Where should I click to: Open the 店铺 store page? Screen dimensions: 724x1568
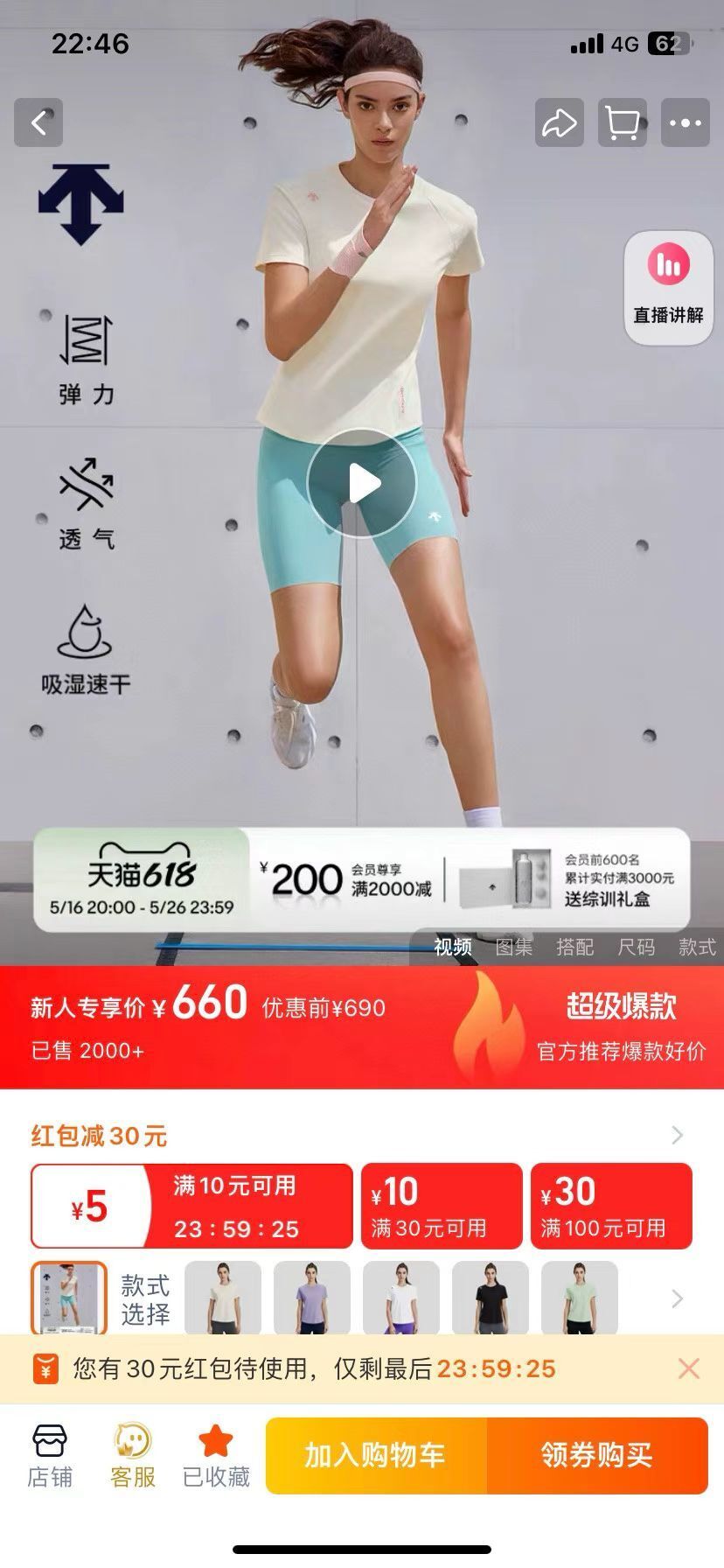tap(50, 1455)
